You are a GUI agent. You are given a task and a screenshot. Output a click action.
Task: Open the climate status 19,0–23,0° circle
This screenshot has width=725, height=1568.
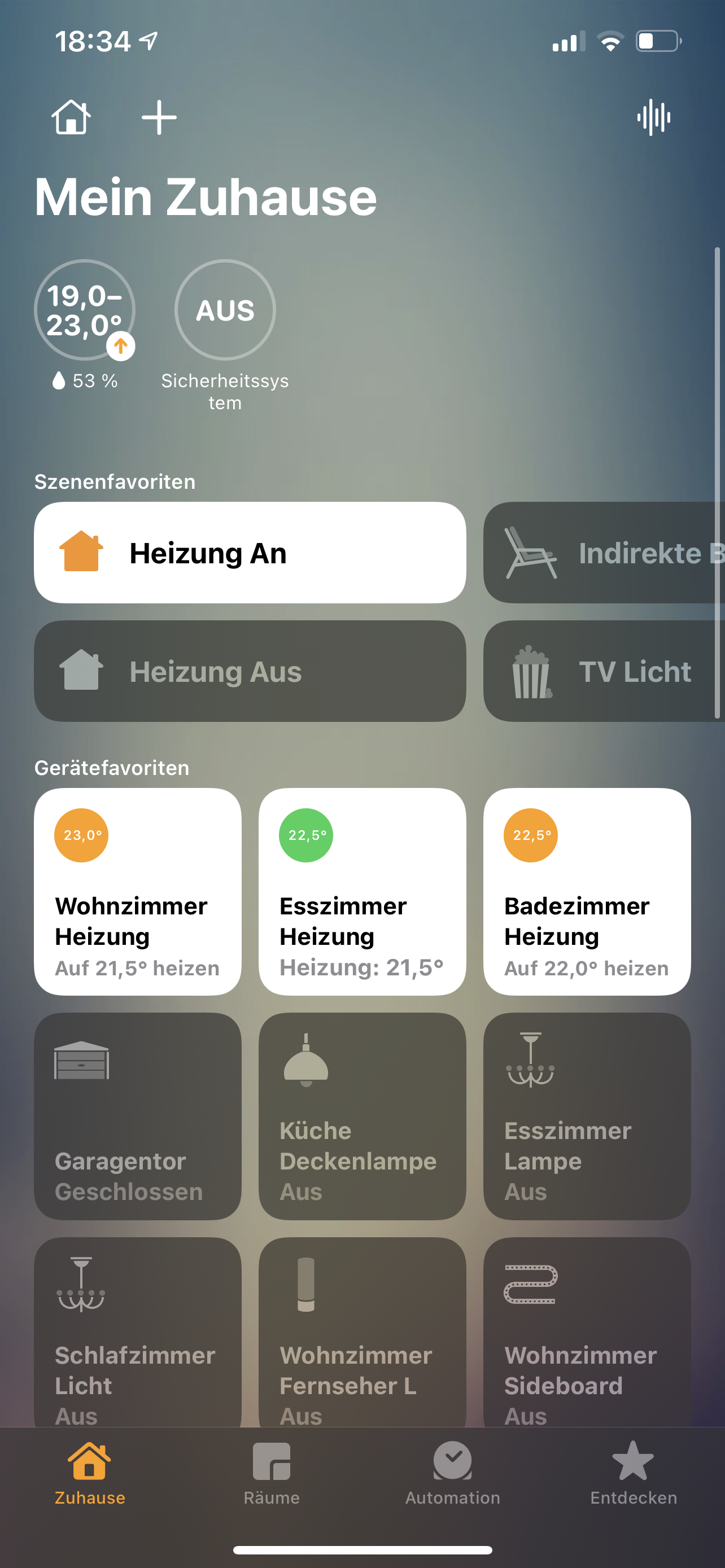[85, 310]
